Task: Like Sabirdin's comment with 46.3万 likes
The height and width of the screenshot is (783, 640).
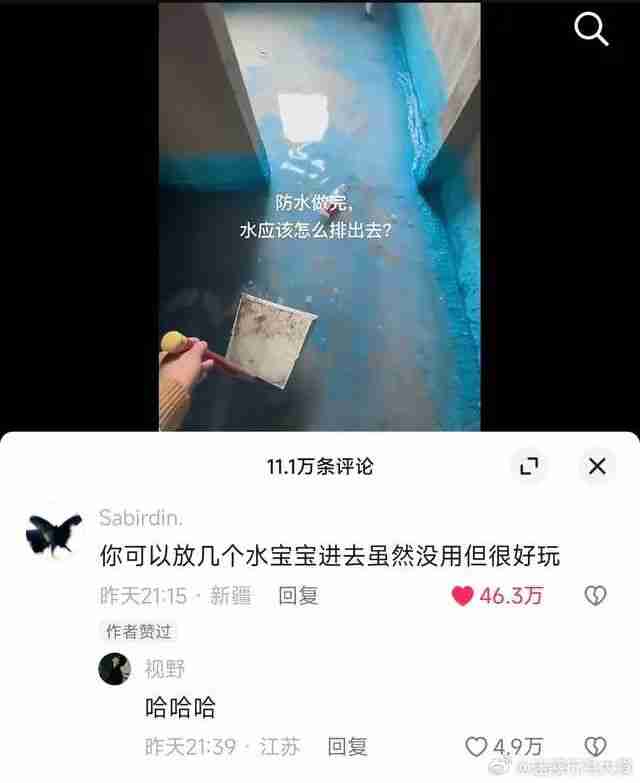Action: (463, 596)
